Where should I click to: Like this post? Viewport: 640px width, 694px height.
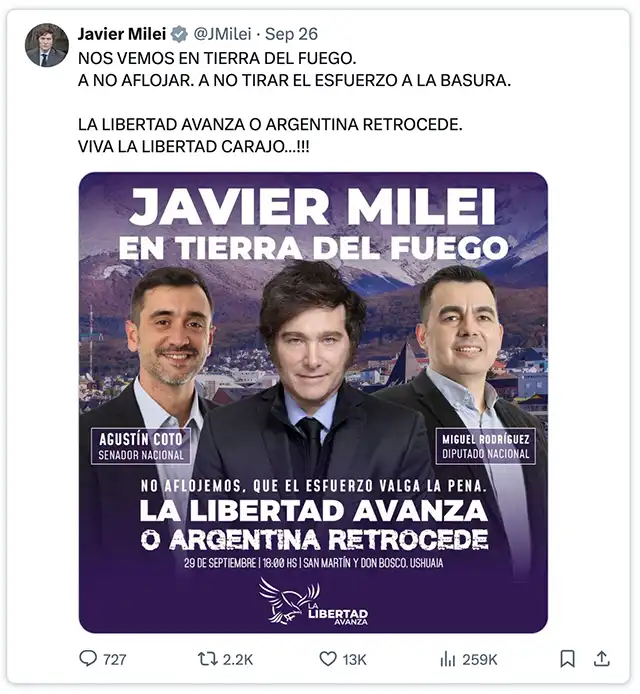point(328,659)
